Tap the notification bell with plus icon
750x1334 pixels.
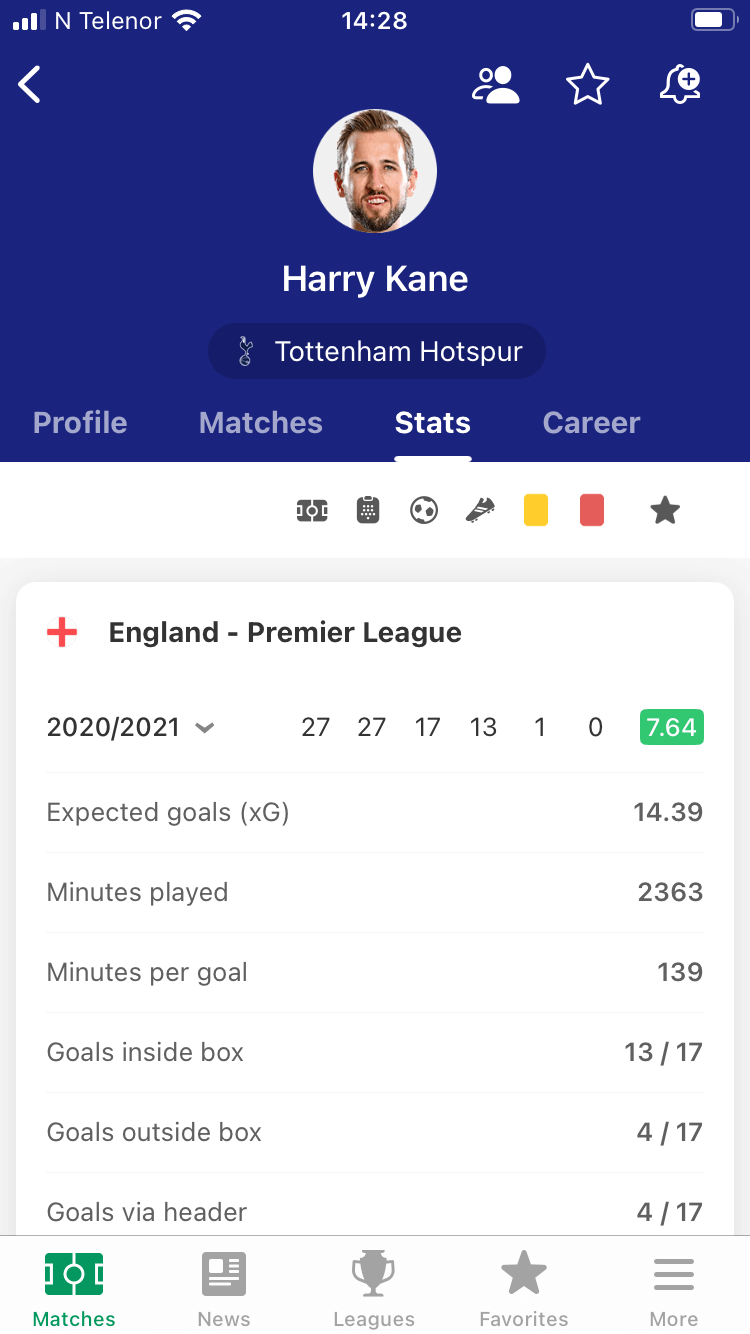point(680,84)
